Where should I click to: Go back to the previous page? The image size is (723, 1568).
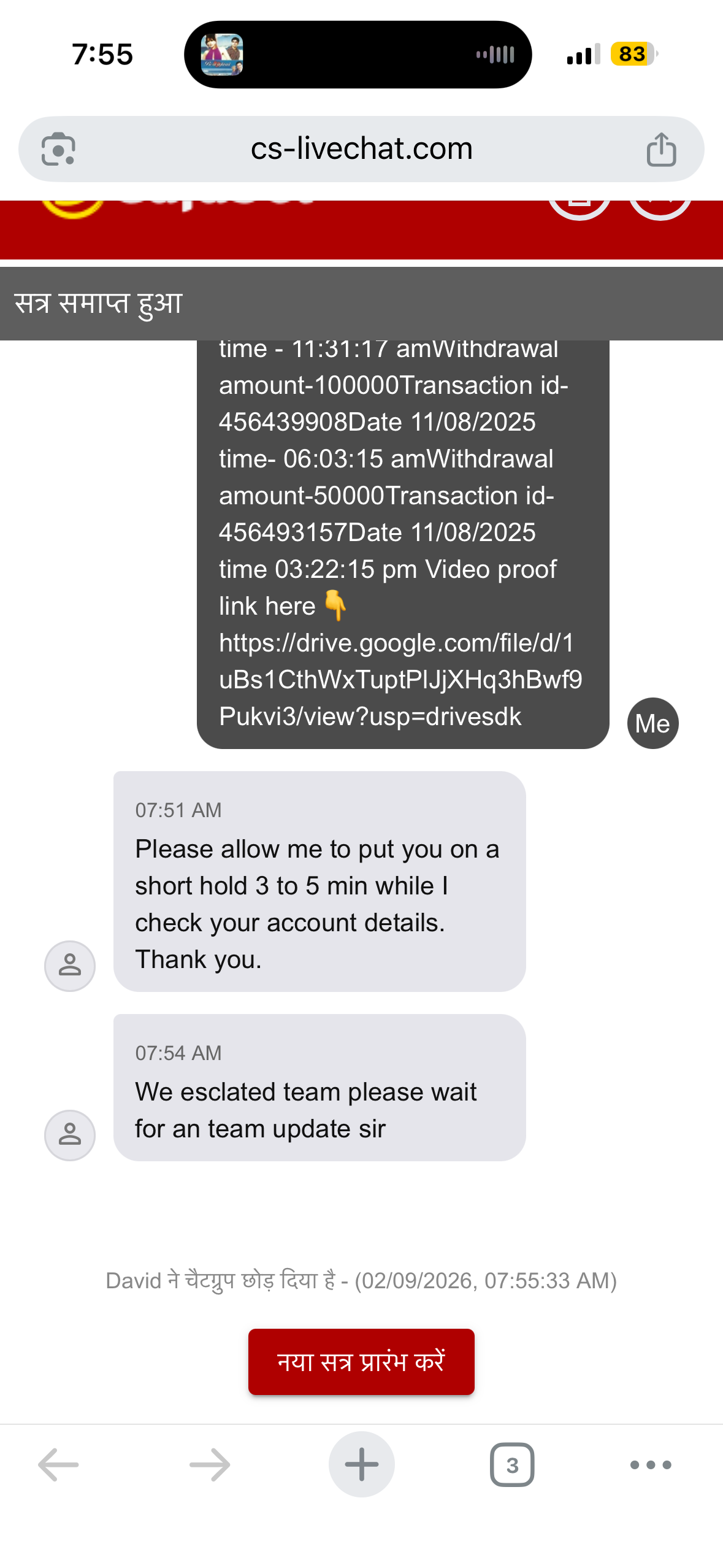click(58, 1464)
